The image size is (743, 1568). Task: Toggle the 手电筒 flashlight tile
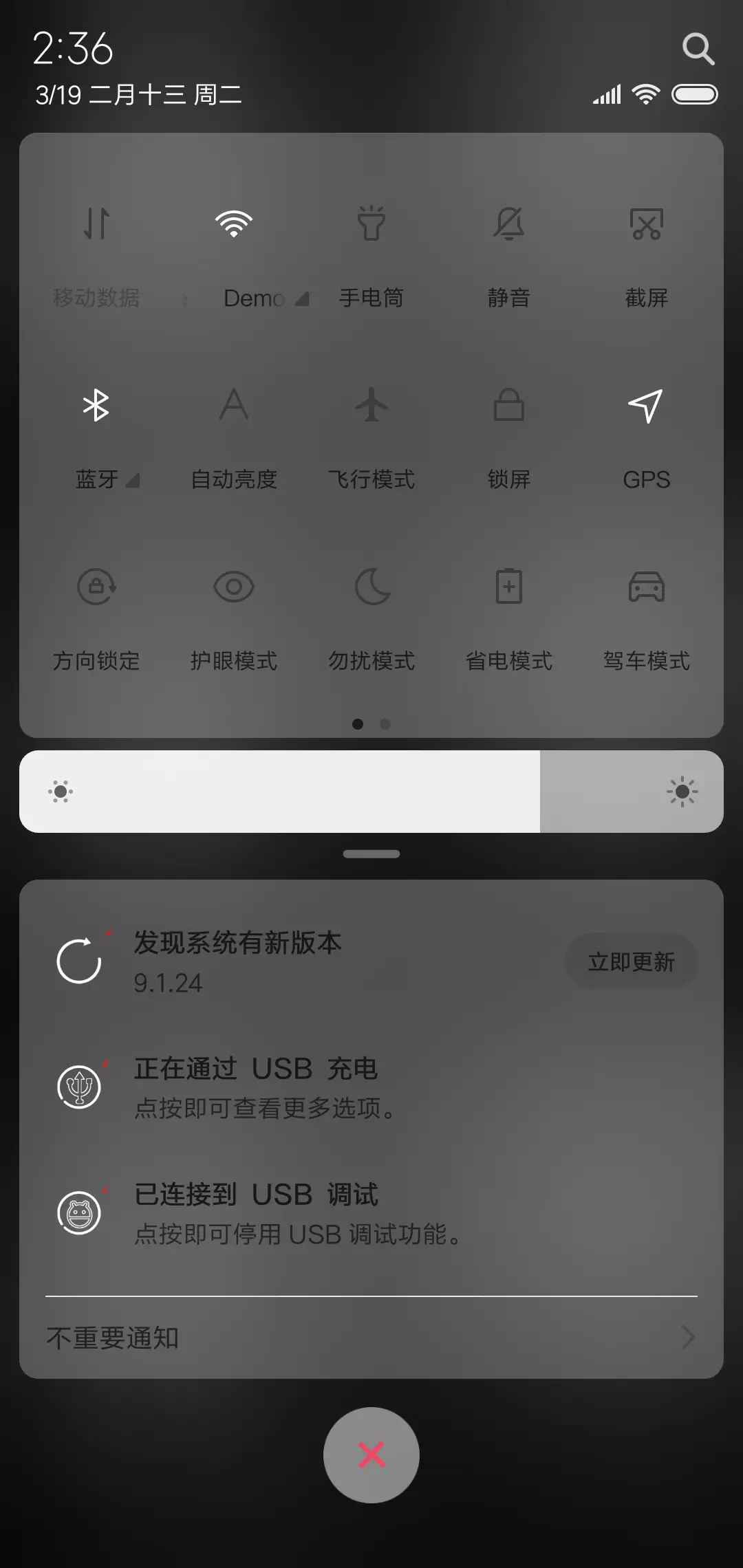point(371,254)
